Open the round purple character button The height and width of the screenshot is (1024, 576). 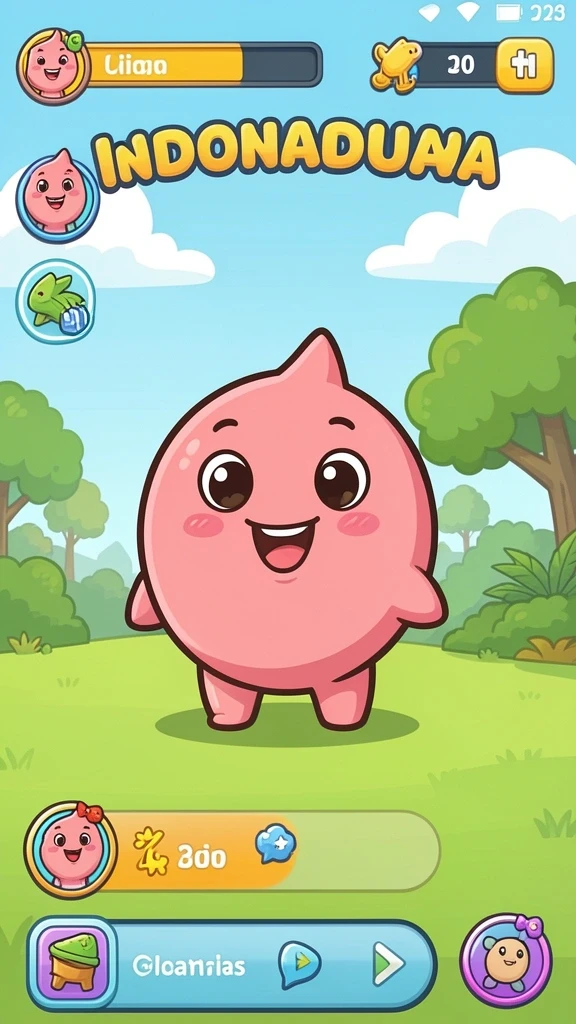point(506,959)
